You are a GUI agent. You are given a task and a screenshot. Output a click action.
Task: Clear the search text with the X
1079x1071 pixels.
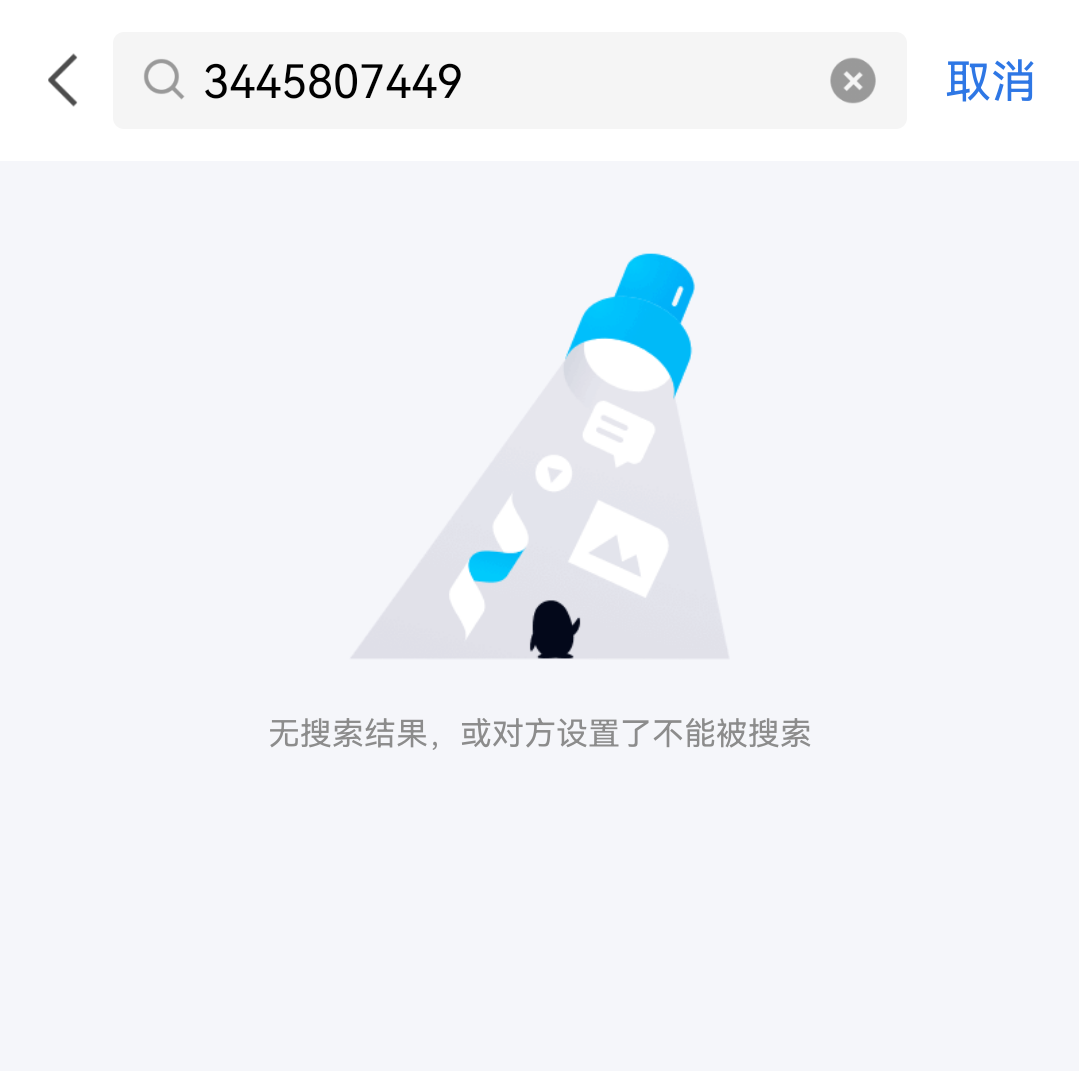click(852, 81)
